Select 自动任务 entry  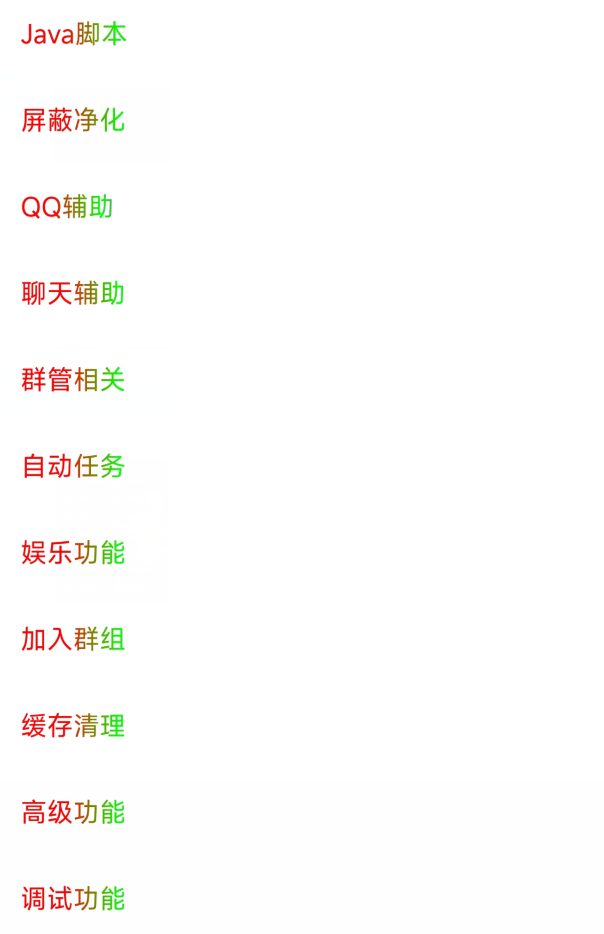[x=73, y=466]
